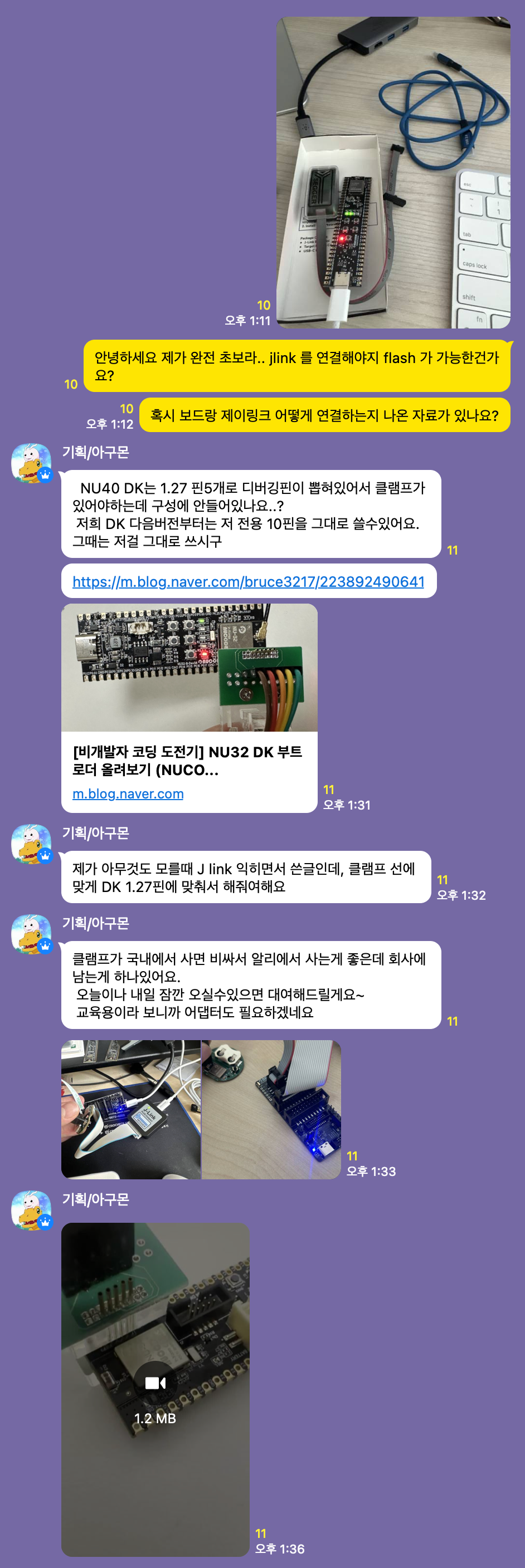Open 기획/아구몬 profile picture above NU40 DK message

(x=31, y=463)
